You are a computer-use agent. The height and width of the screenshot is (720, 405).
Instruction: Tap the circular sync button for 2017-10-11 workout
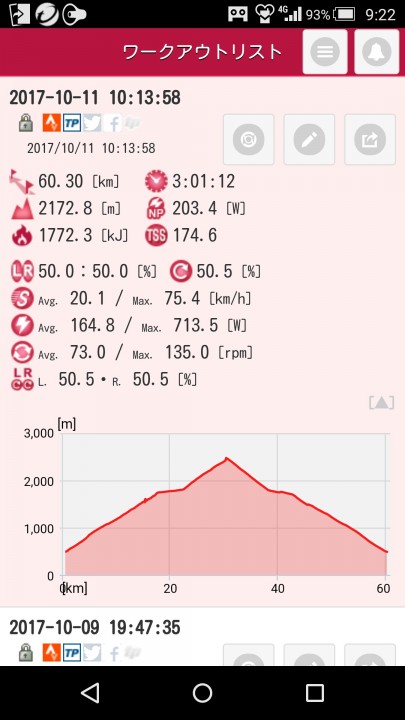(x=248, y=139)
